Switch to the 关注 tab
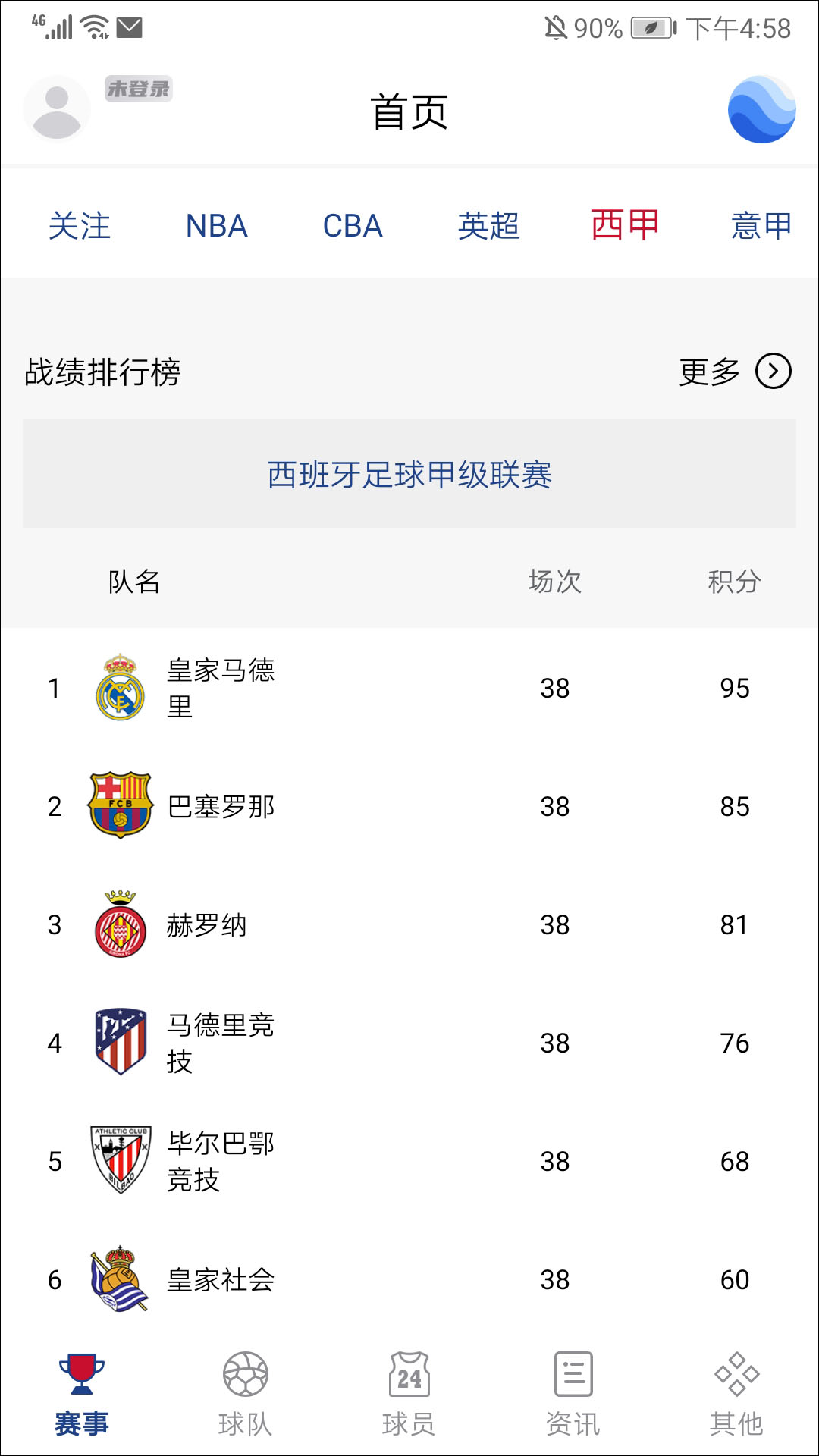819x1456 pixels. [x=80, y=226]
